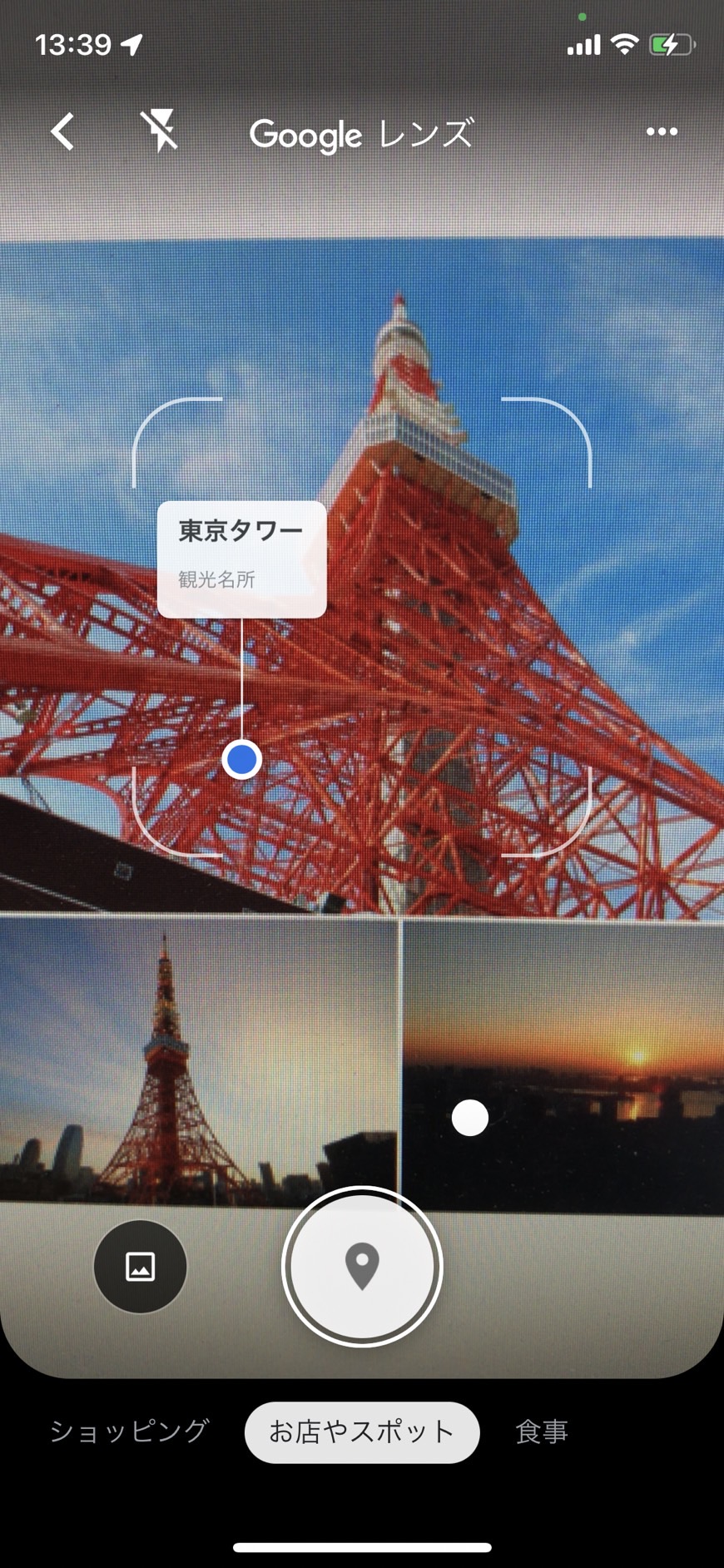Toggle the camera flash
724x1568 pixels.
(x=159, y=131)
